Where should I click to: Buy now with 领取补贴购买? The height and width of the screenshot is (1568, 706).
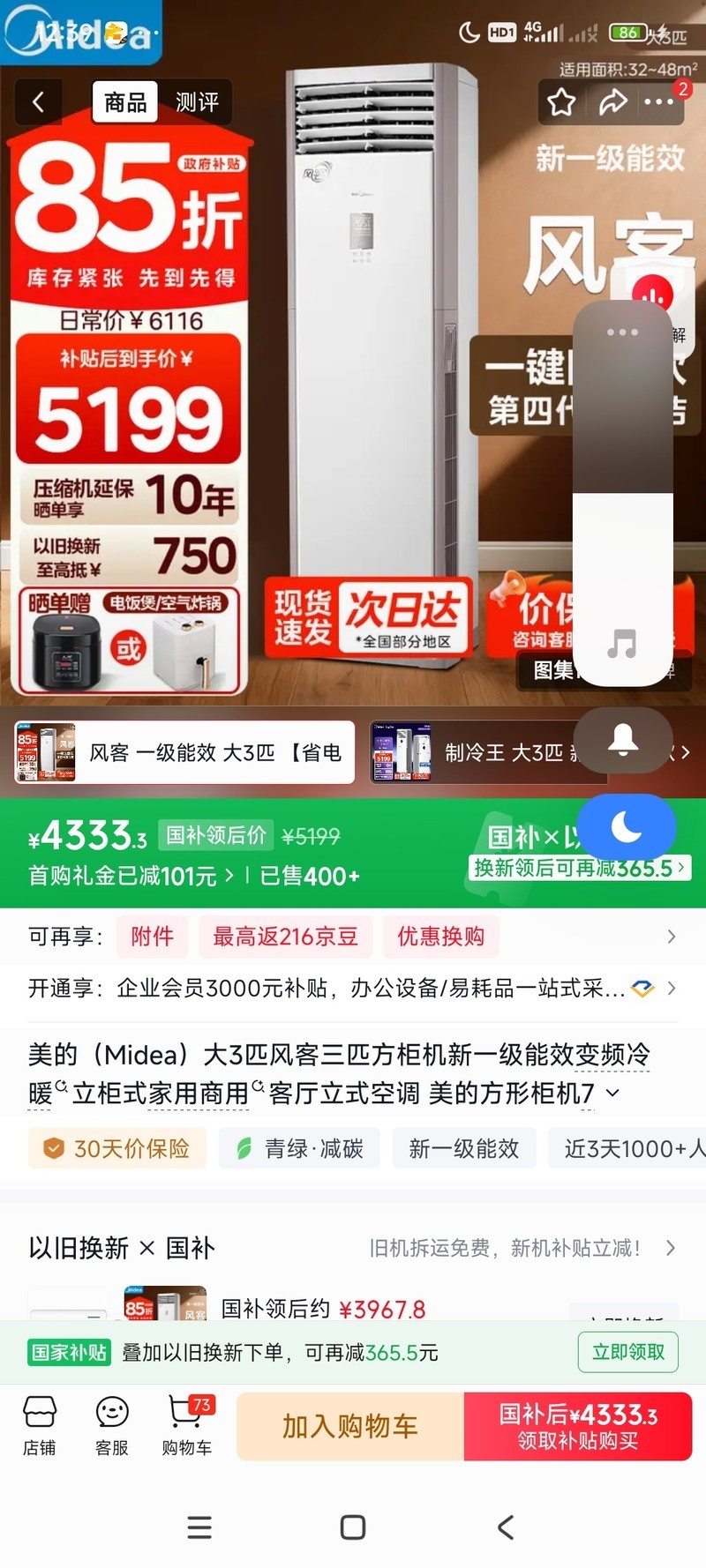(x=578, y=1426)
